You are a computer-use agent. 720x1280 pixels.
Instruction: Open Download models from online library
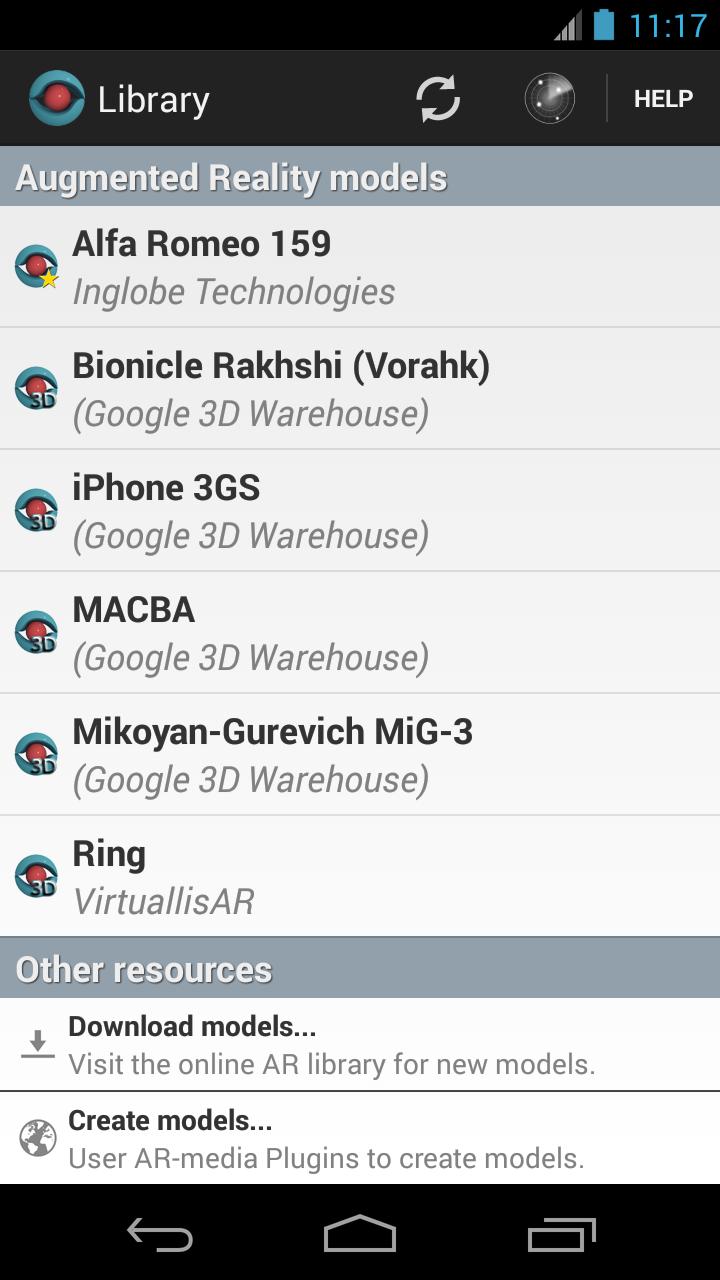pyautogui.click(x=360, y=1044)
